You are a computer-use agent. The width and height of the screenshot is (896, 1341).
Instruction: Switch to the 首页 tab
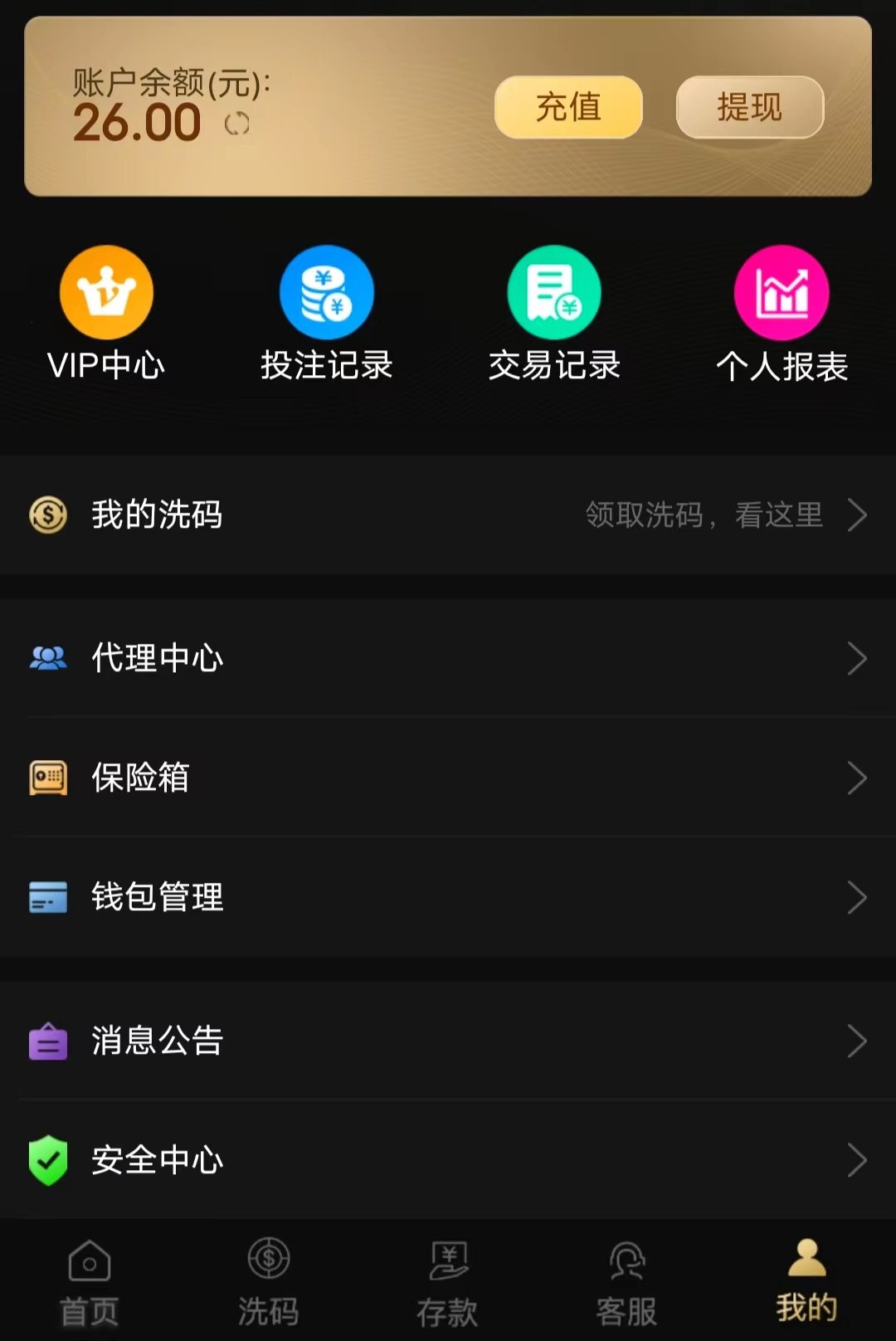tap(90, 1282)
